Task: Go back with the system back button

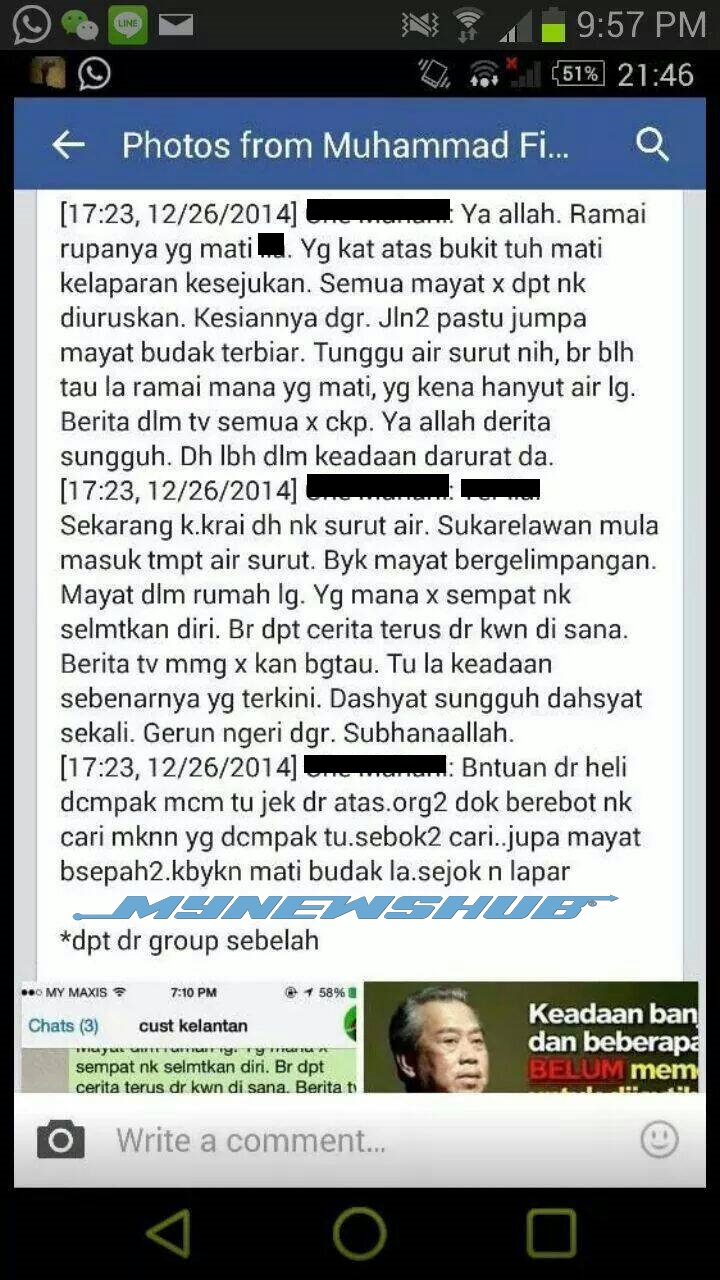Action: (x=168, y=1232)
